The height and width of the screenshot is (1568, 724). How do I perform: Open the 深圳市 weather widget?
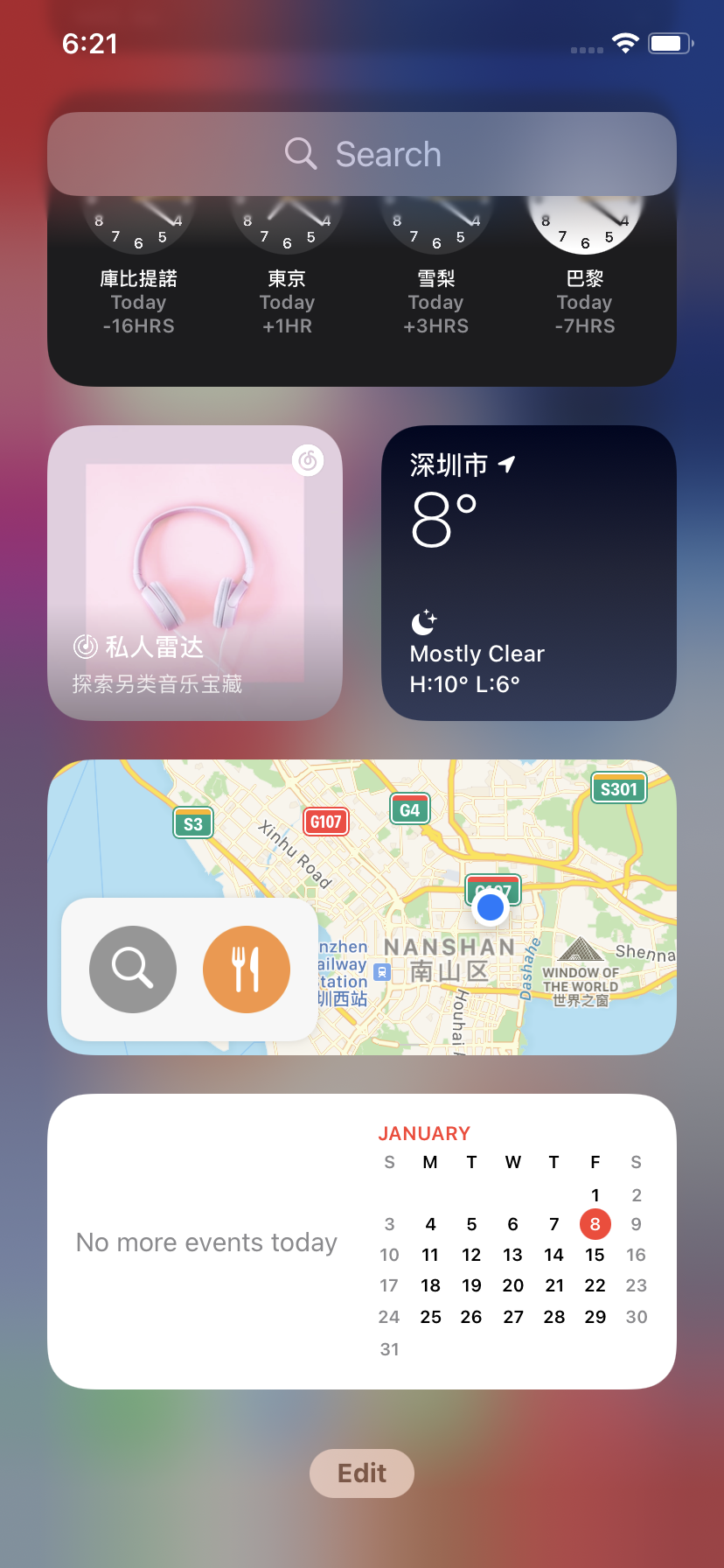[529, 573]
